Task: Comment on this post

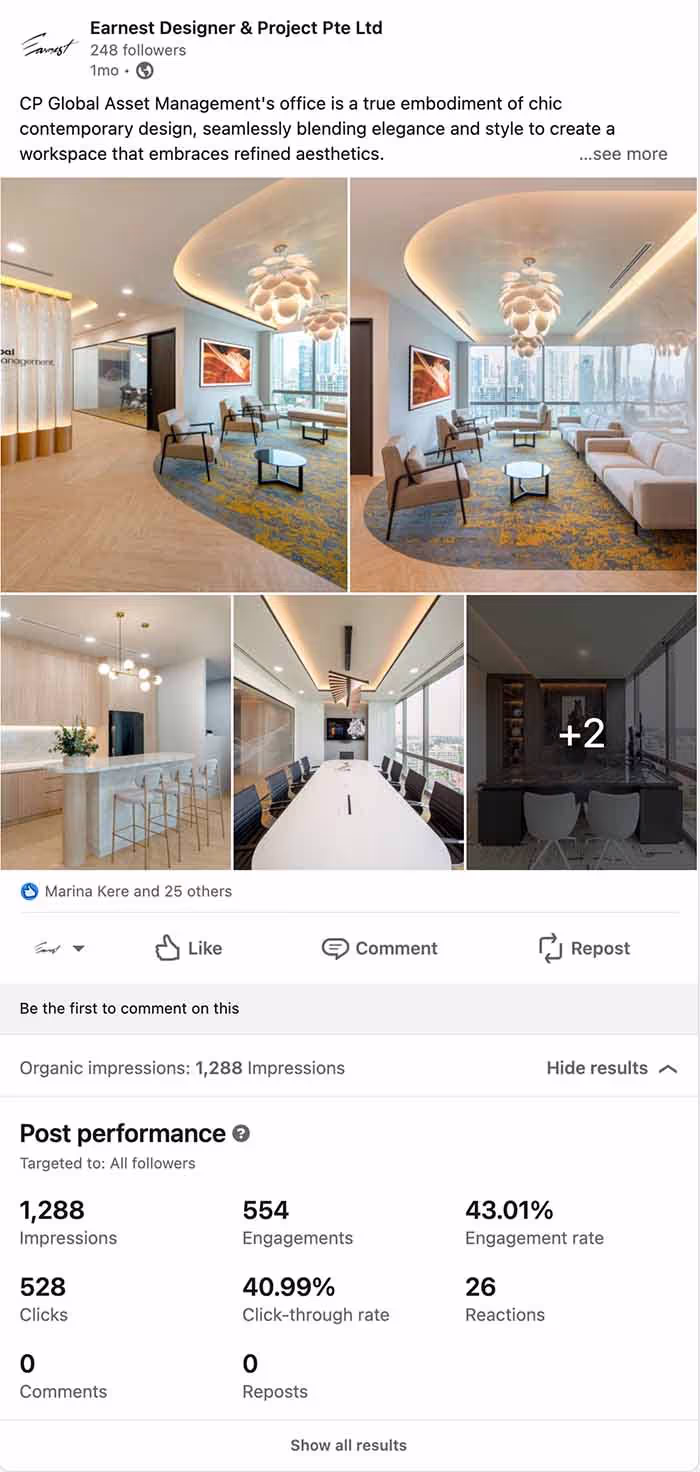Action: (x=380, y=948)
